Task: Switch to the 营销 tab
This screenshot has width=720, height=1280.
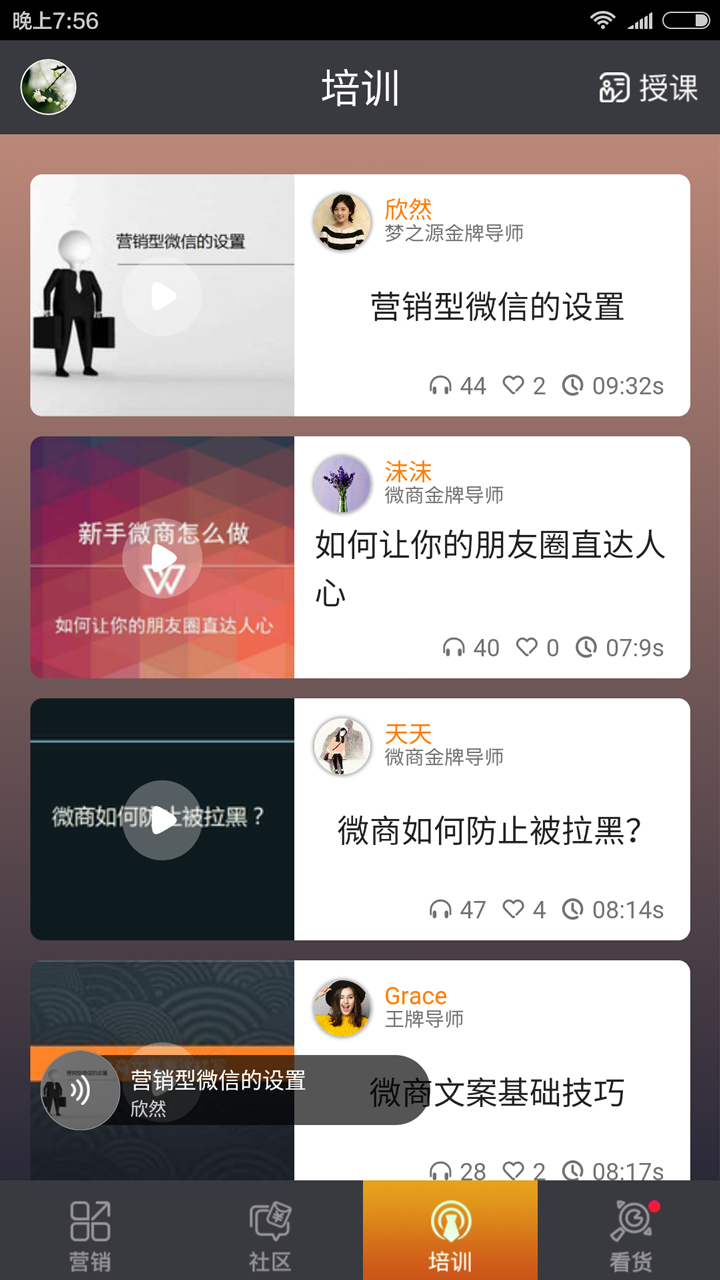Action: 90,1235
